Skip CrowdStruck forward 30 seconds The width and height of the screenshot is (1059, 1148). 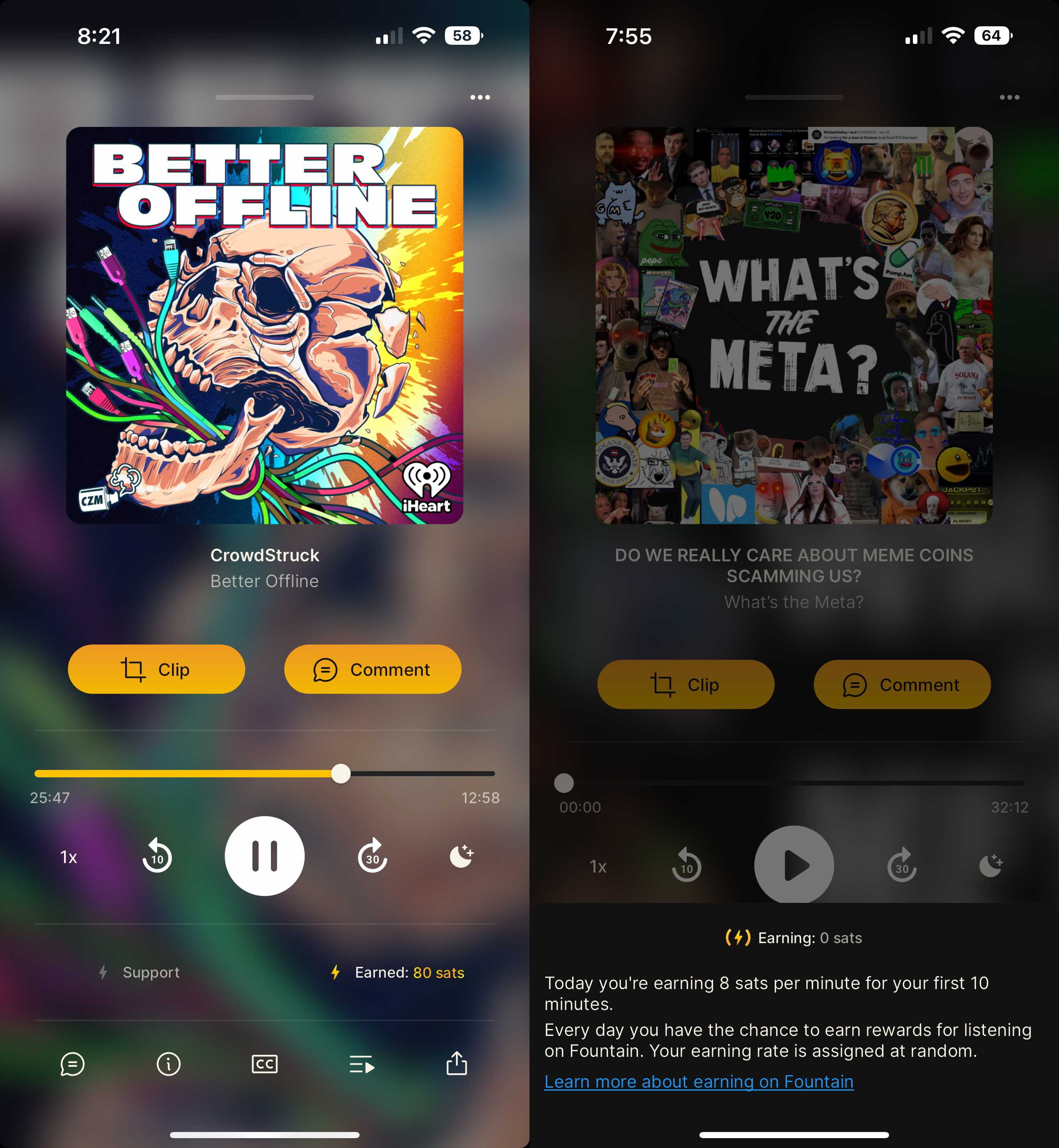pyautogui.click(x=372, y=857)
